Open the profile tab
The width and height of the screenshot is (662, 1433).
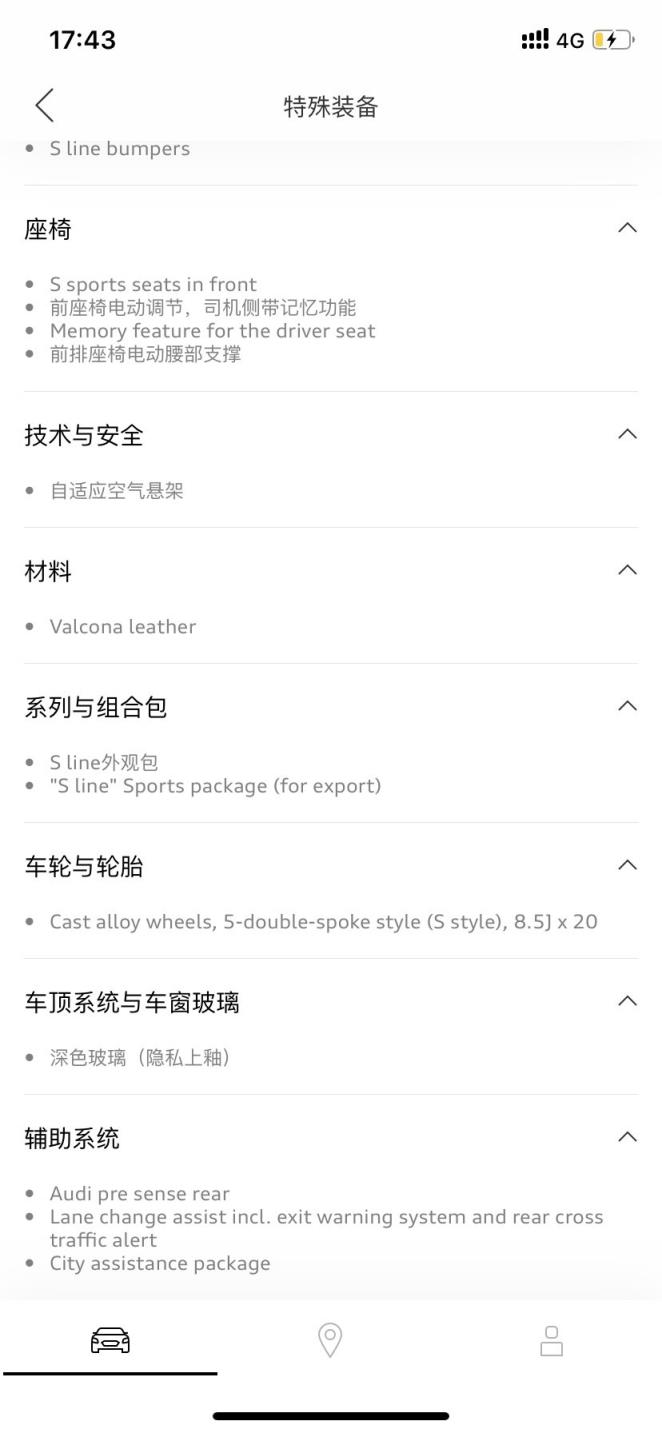tap(551, 1340)
